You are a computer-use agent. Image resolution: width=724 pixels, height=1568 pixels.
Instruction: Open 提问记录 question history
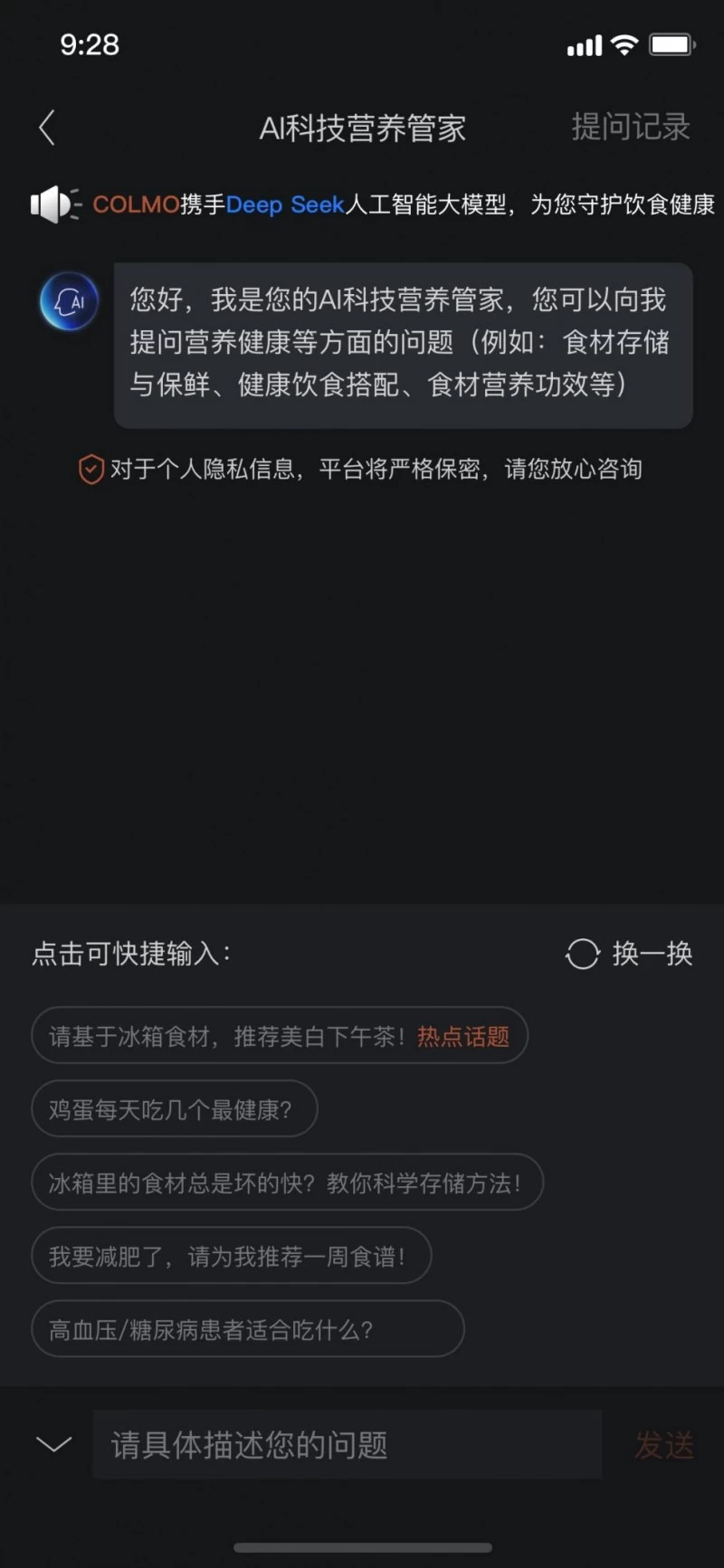tap(630, 128)
